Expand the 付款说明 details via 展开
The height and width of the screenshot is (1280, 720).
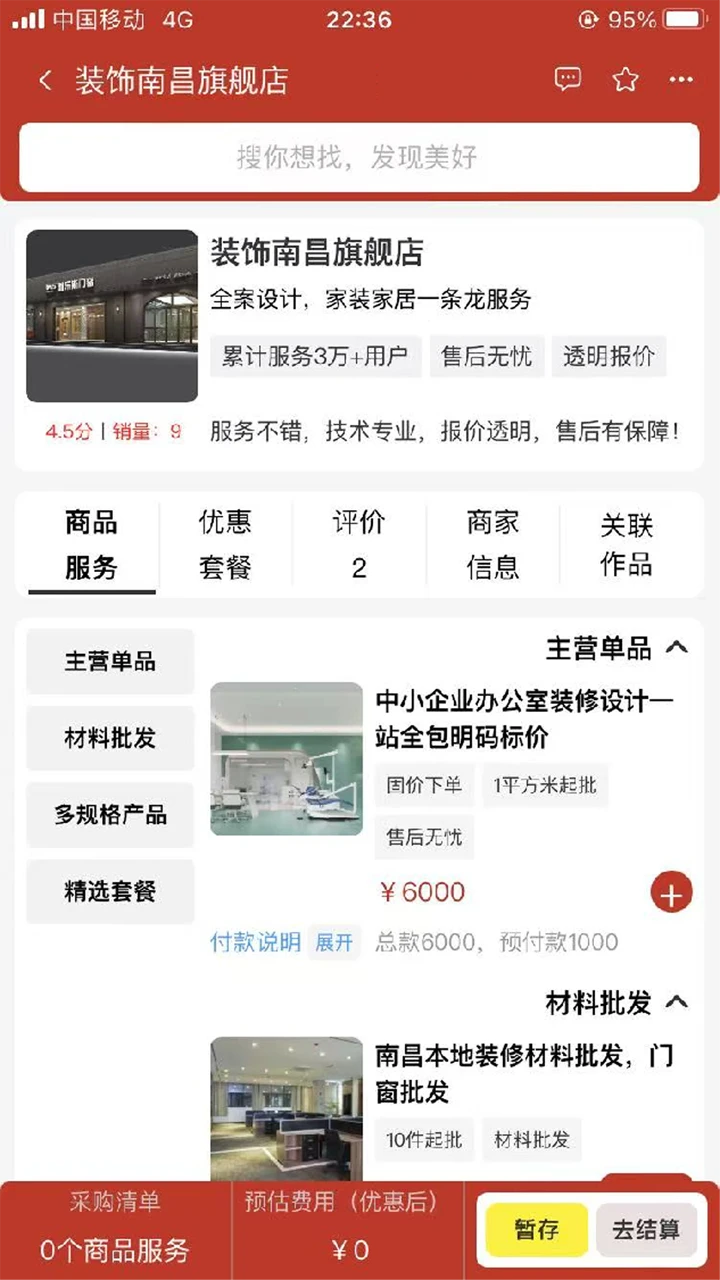[334, 942]
